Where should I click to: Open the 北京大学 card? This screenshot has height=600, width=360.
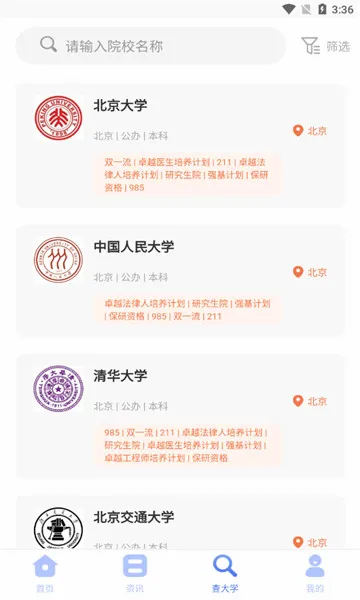[180, 146]
